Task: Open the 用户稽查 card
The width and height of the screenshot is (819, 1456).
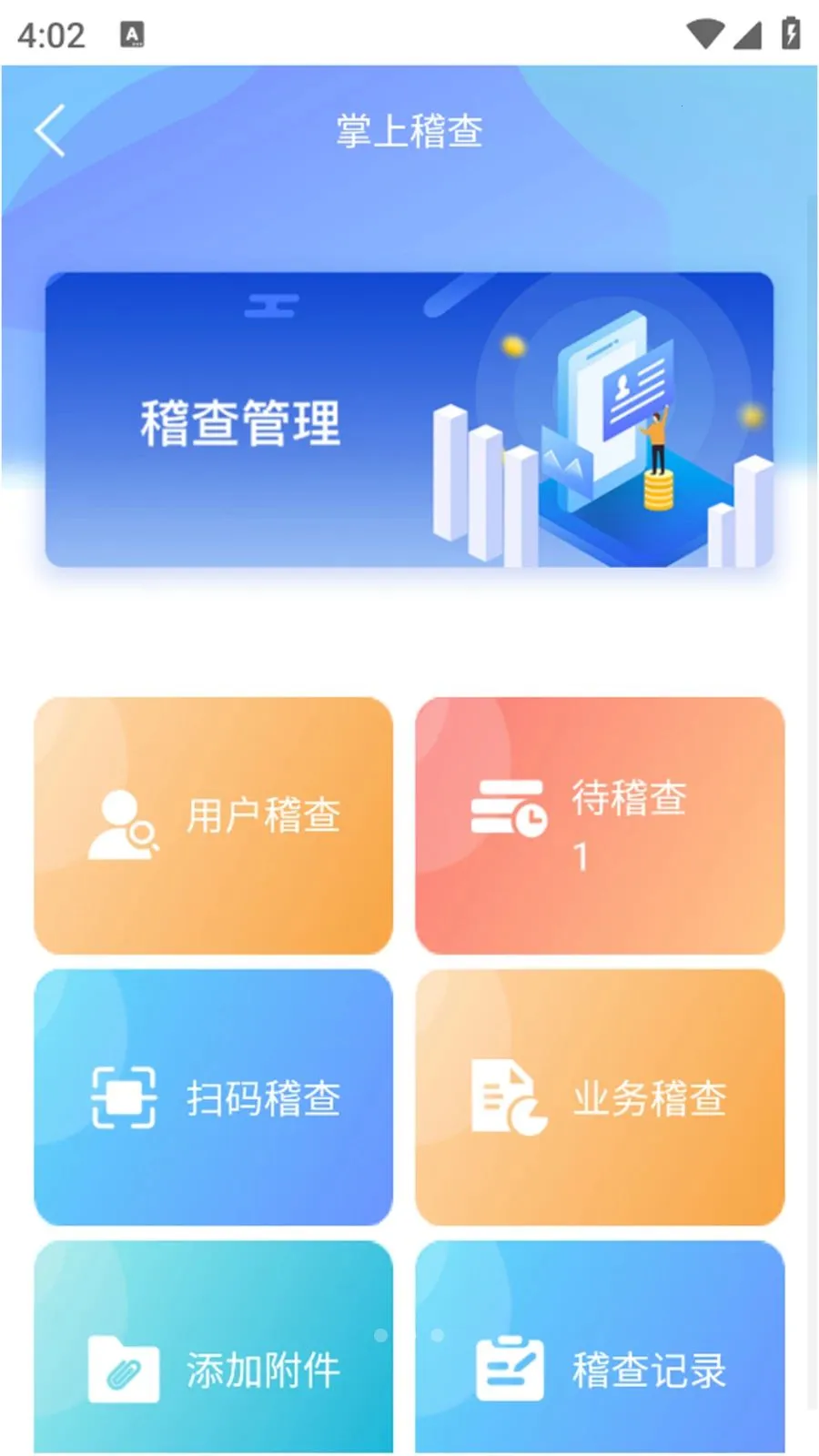Action: click(214, 824)
